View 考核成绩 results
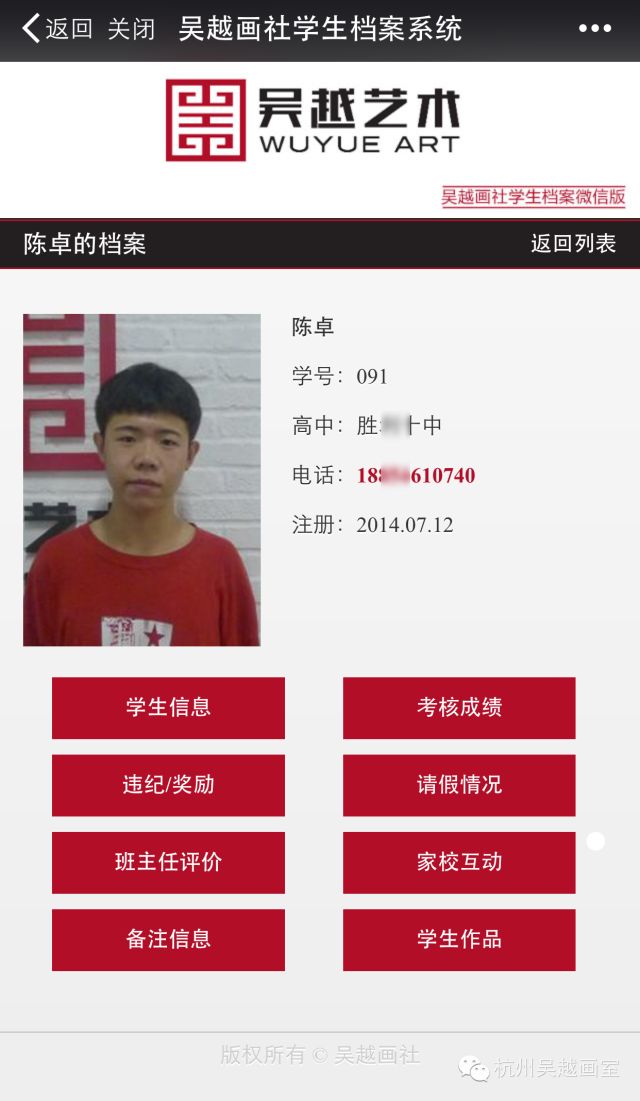The image size is (640, 1101). pos(459,708)
